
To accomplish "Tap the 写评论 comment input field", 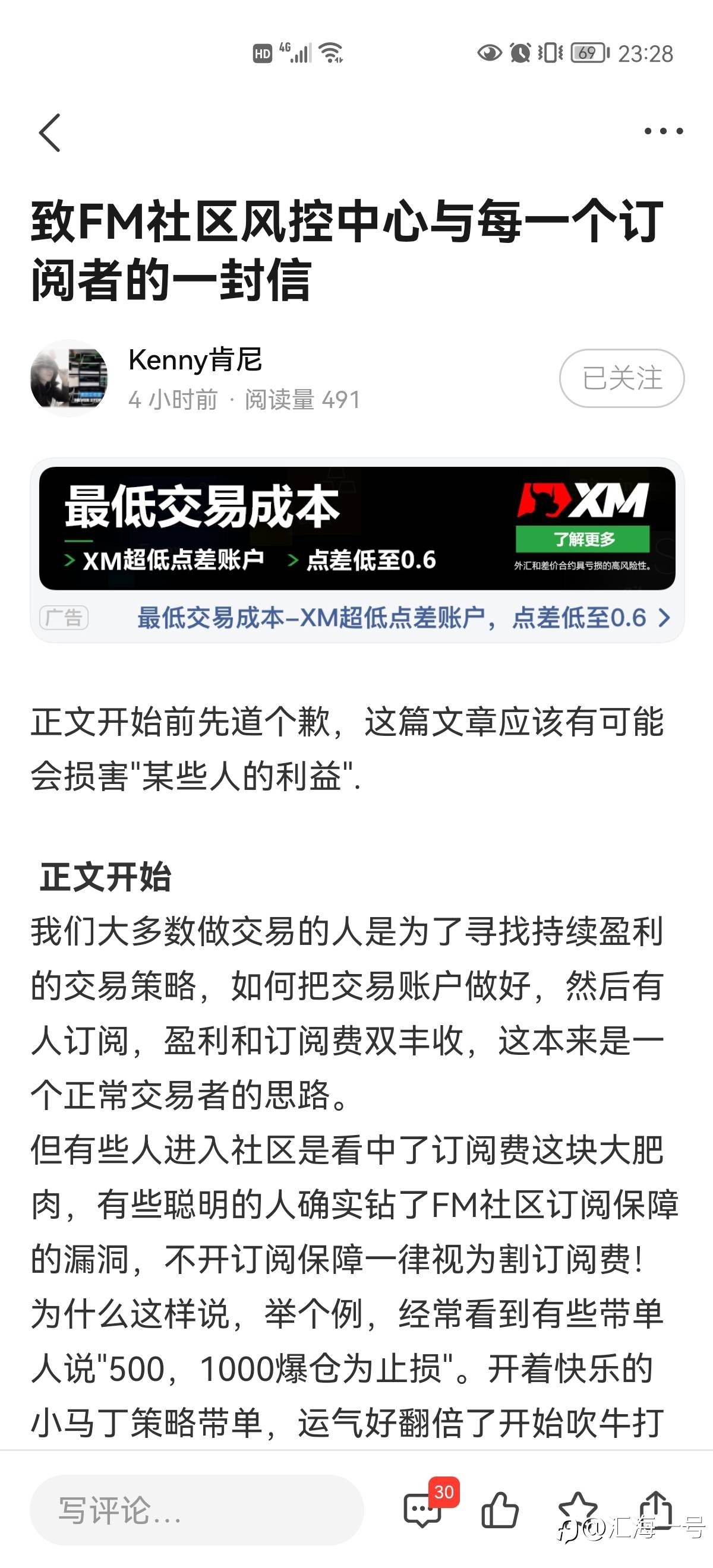I will [x=197, y=1510].
